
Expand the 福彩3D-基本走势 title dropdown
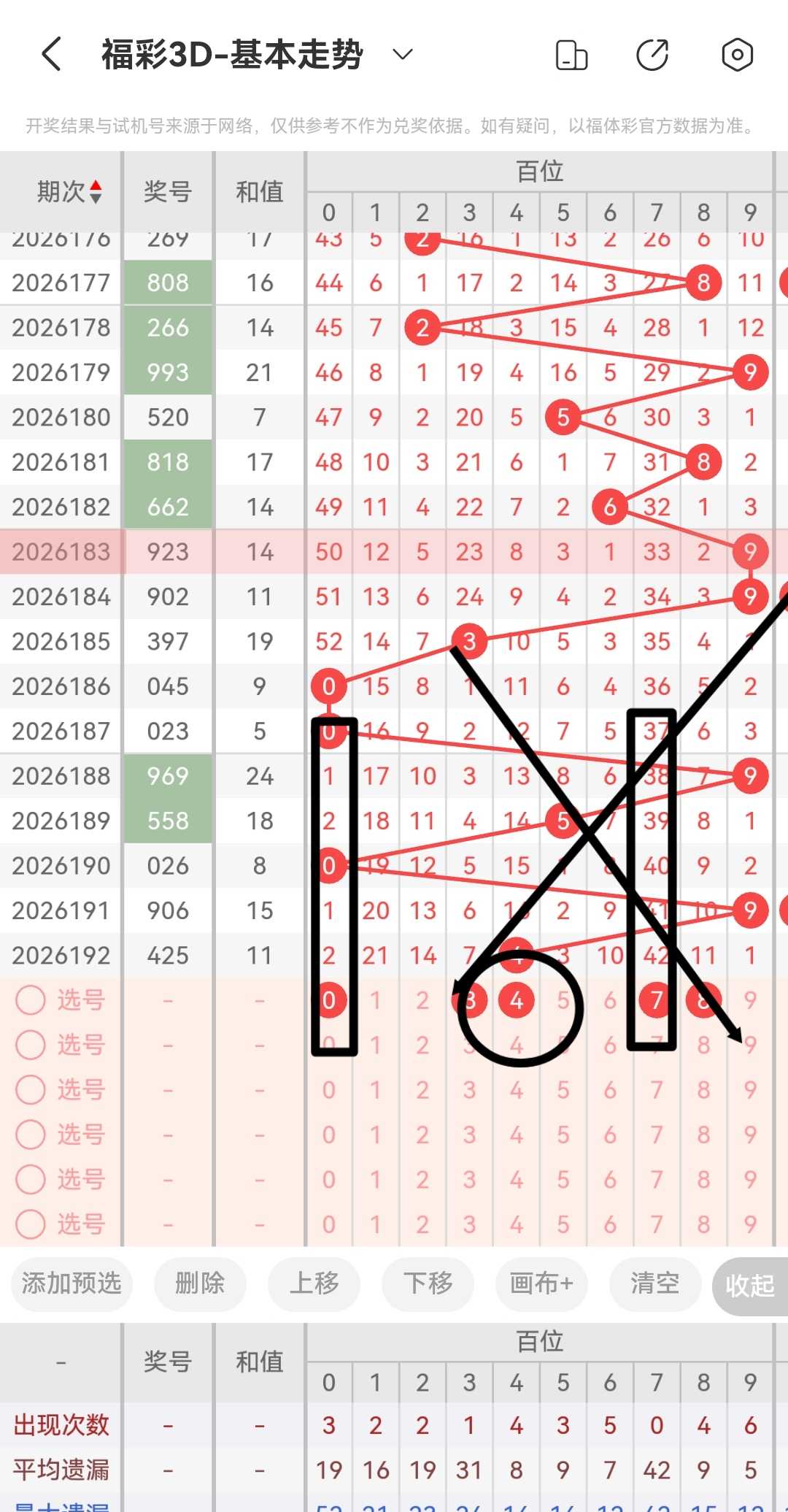point(403,54)
